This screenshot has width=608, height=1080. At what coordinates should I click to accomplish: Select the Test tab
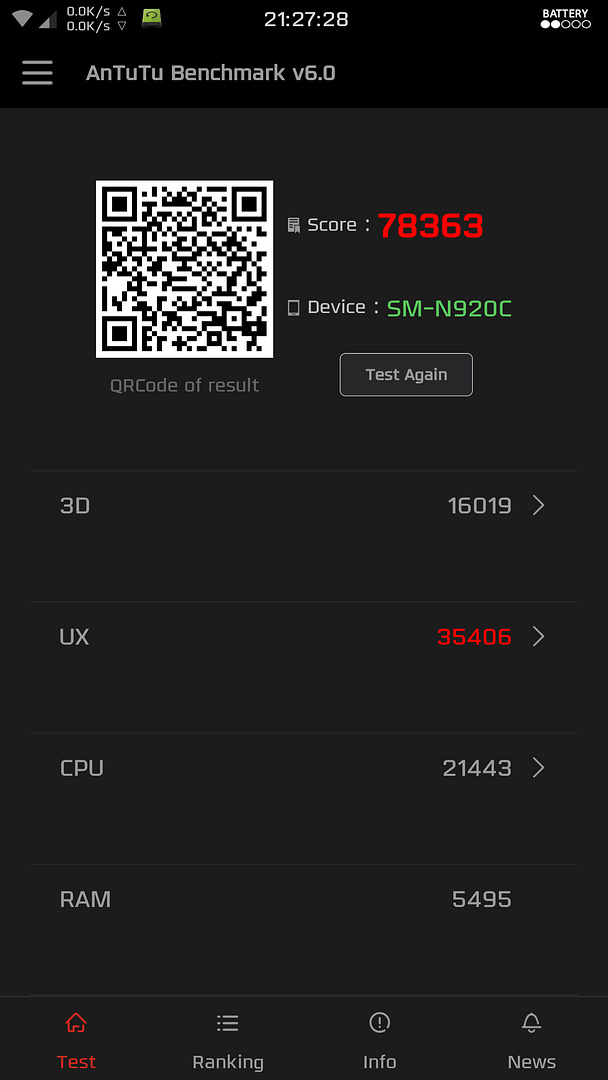point(76,1040)
